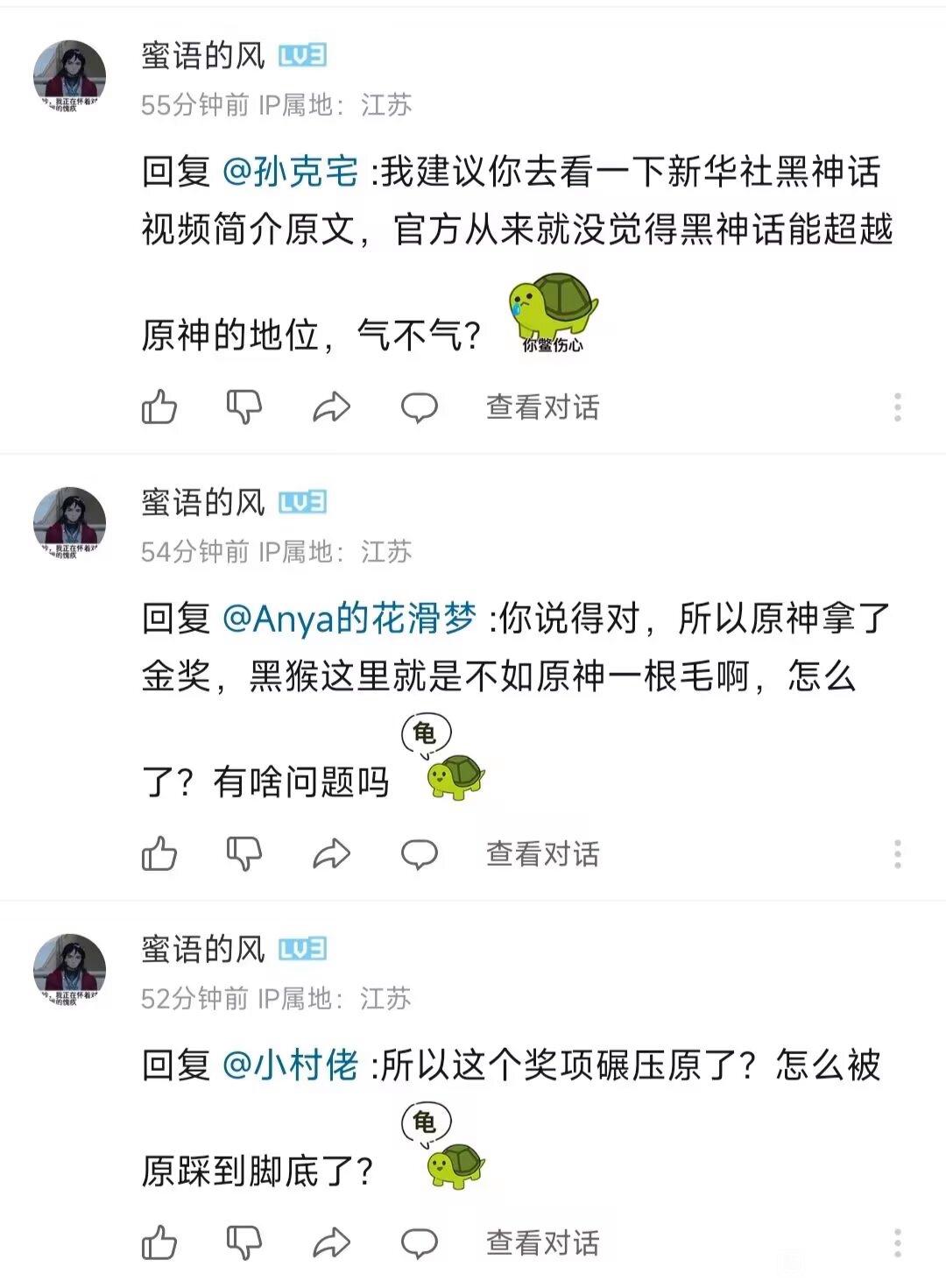
Task: Open more options for the @孙克宅 reply
Action: [x=898, y=407]
